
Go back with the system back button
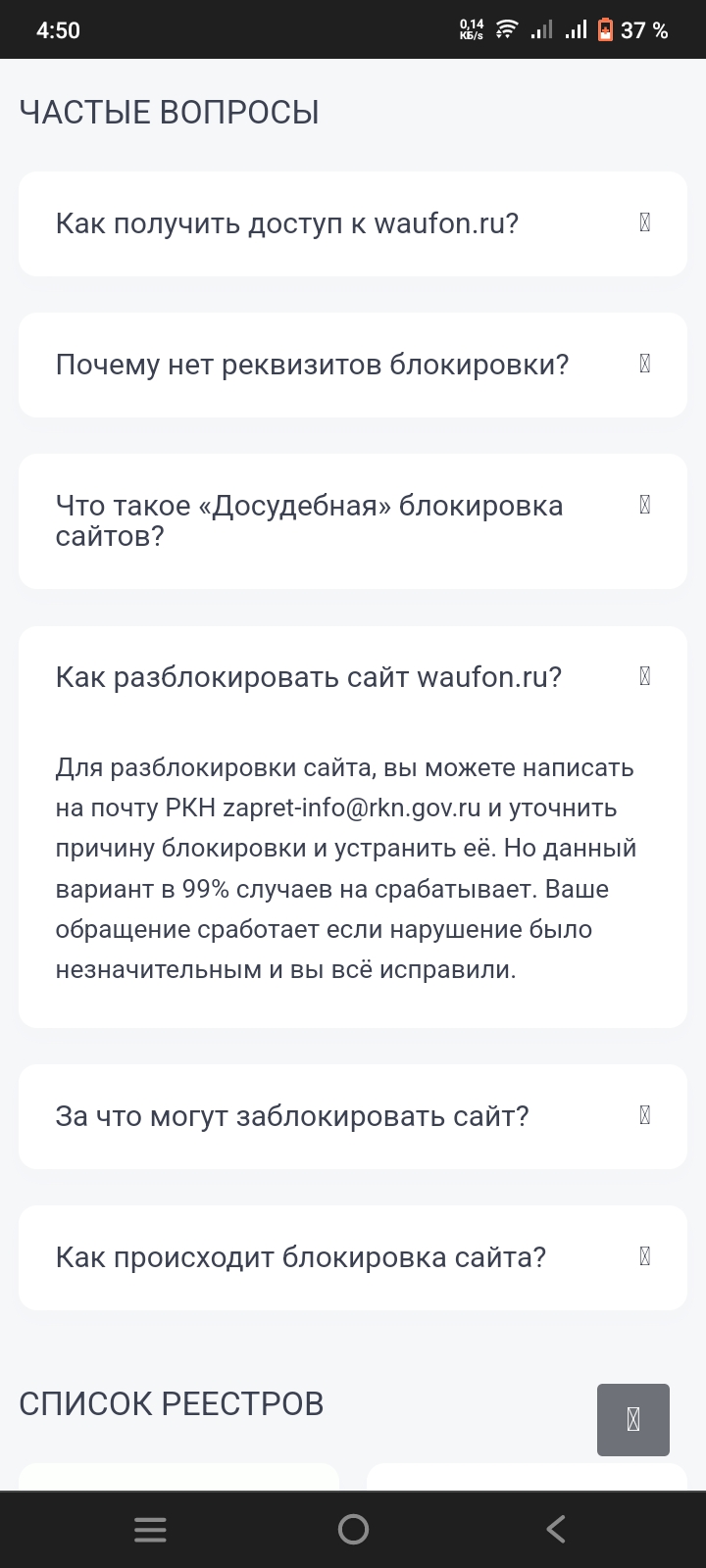pos(556,1529)
